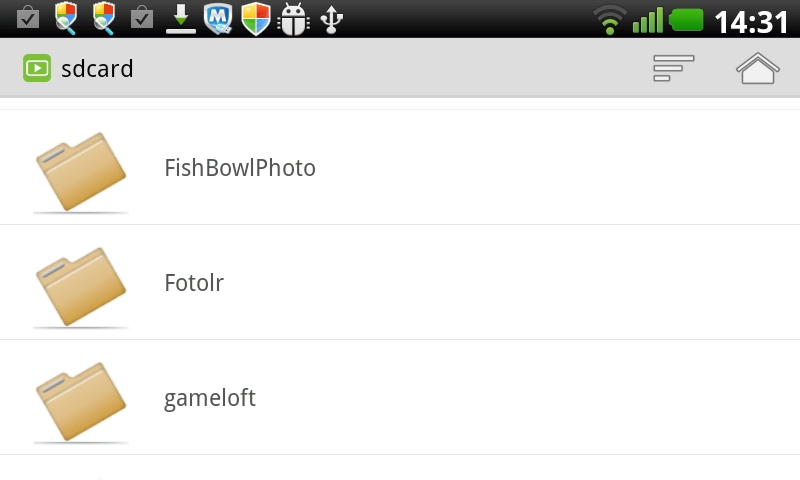
Task: Open the Fotolr folder
Action: (x=194, y=283)
